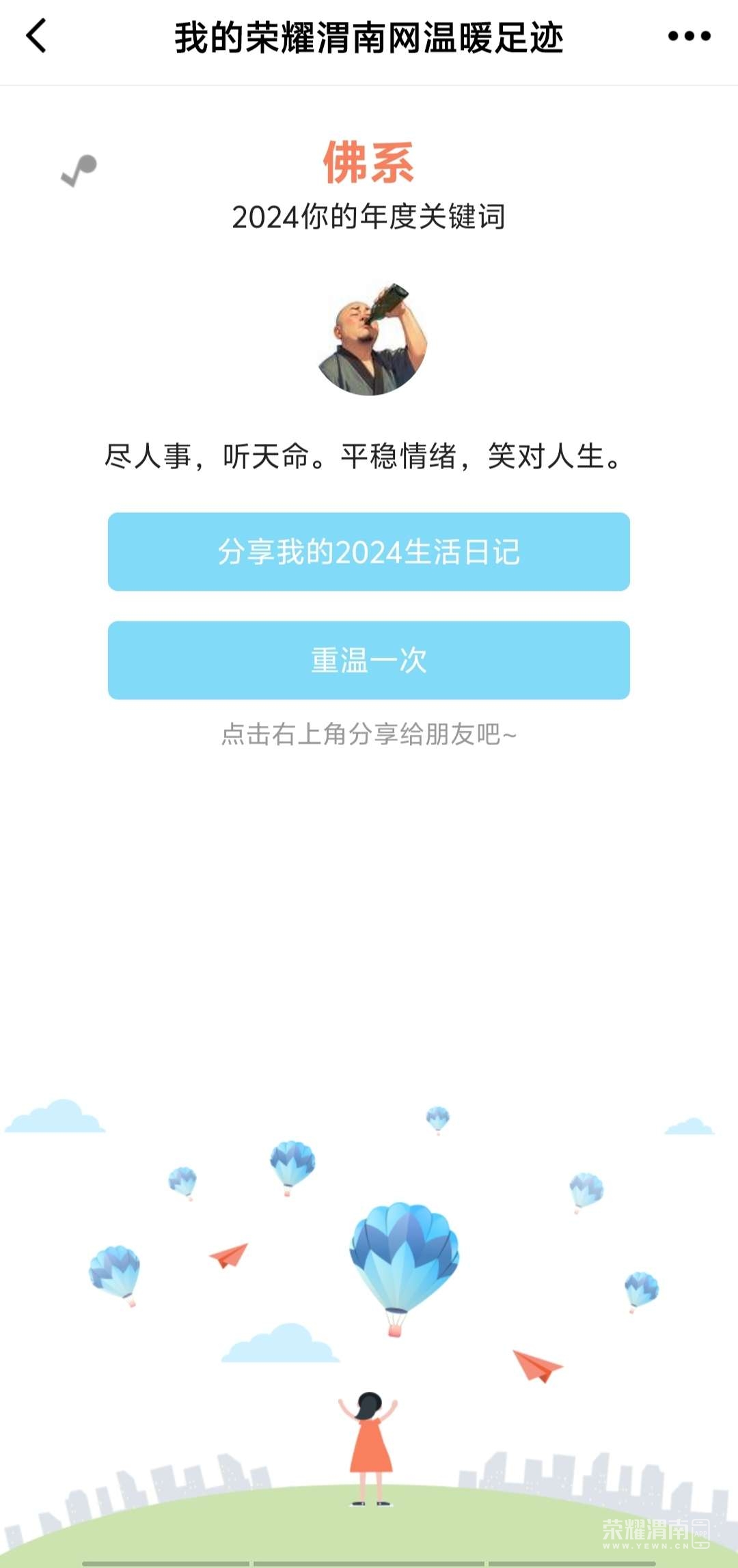
Task: Go back using the top-left arrow
Action: click(37, 36)
